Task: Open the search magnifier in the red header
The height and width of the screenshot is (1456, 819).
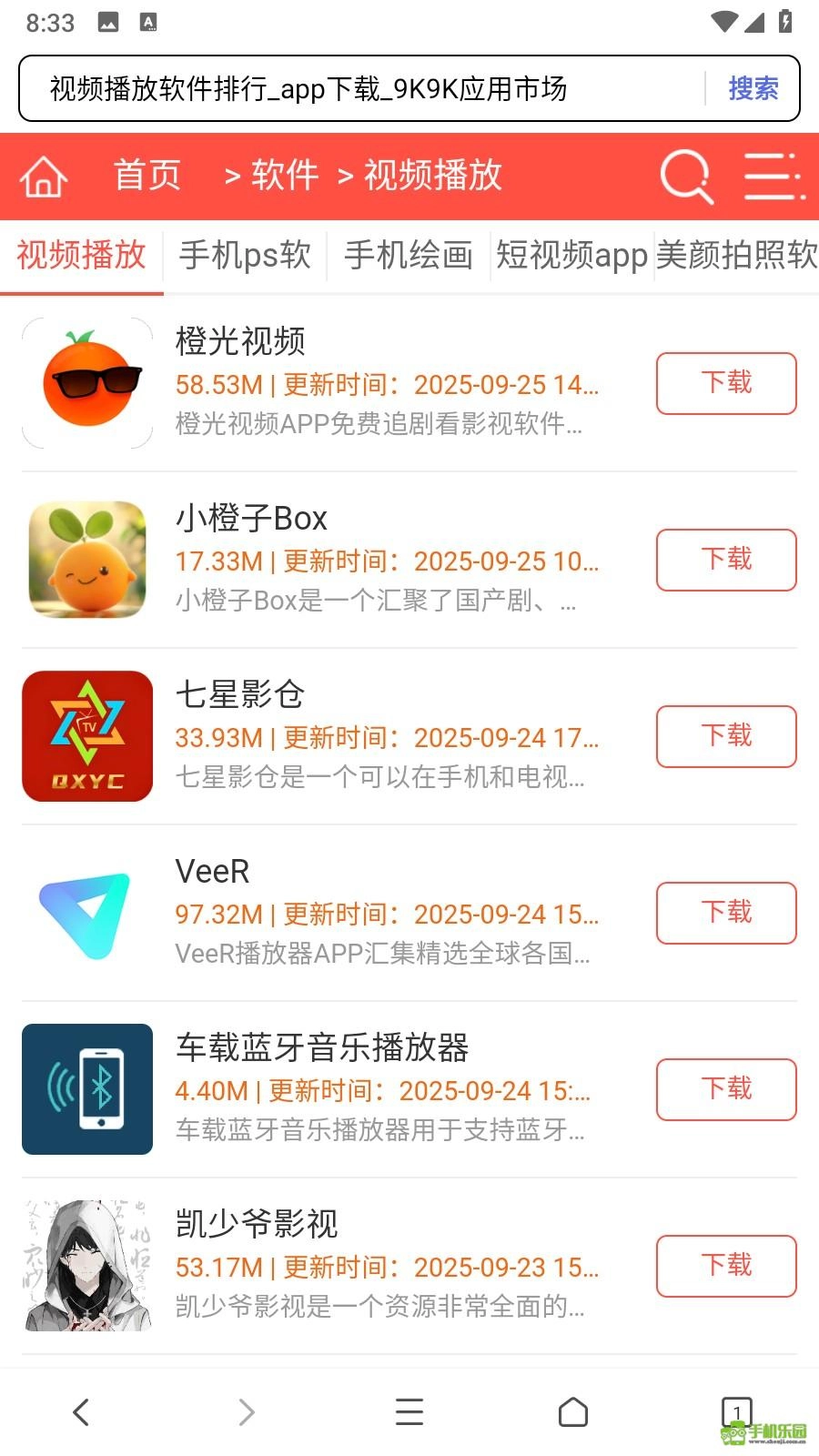Action: point(686,176)
